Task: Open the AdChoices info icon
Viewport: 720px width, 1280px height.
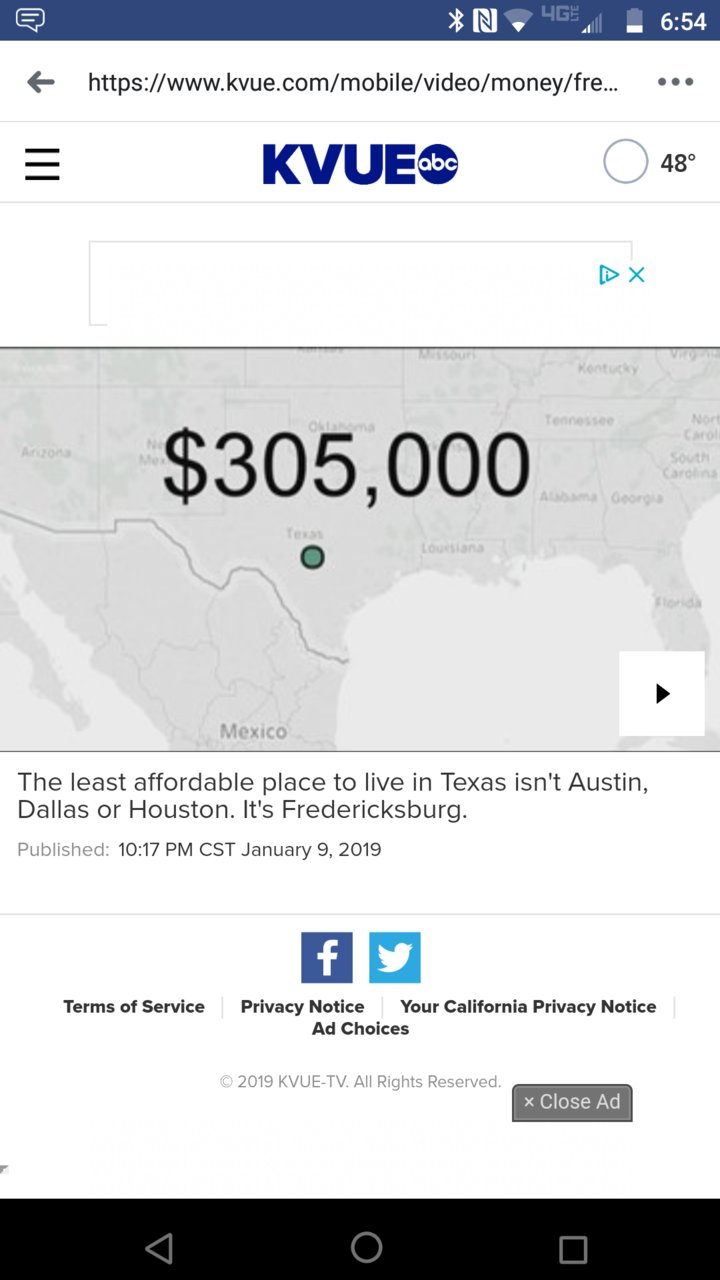Action: (x=609, y=274)
